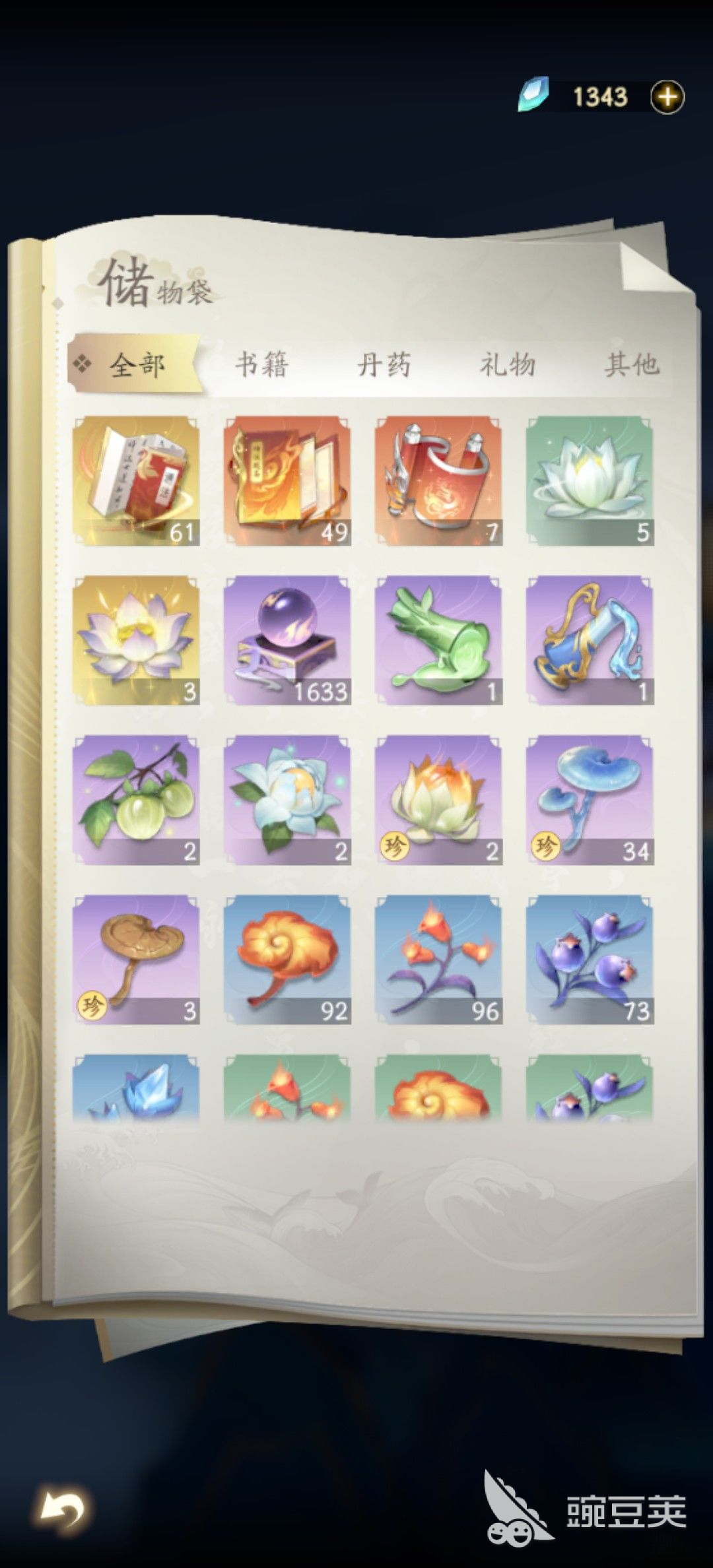Viewport: 713px width, 1568px height.
Task: Open the red scroll item numbered 7
Action: [x=438, y=480]
